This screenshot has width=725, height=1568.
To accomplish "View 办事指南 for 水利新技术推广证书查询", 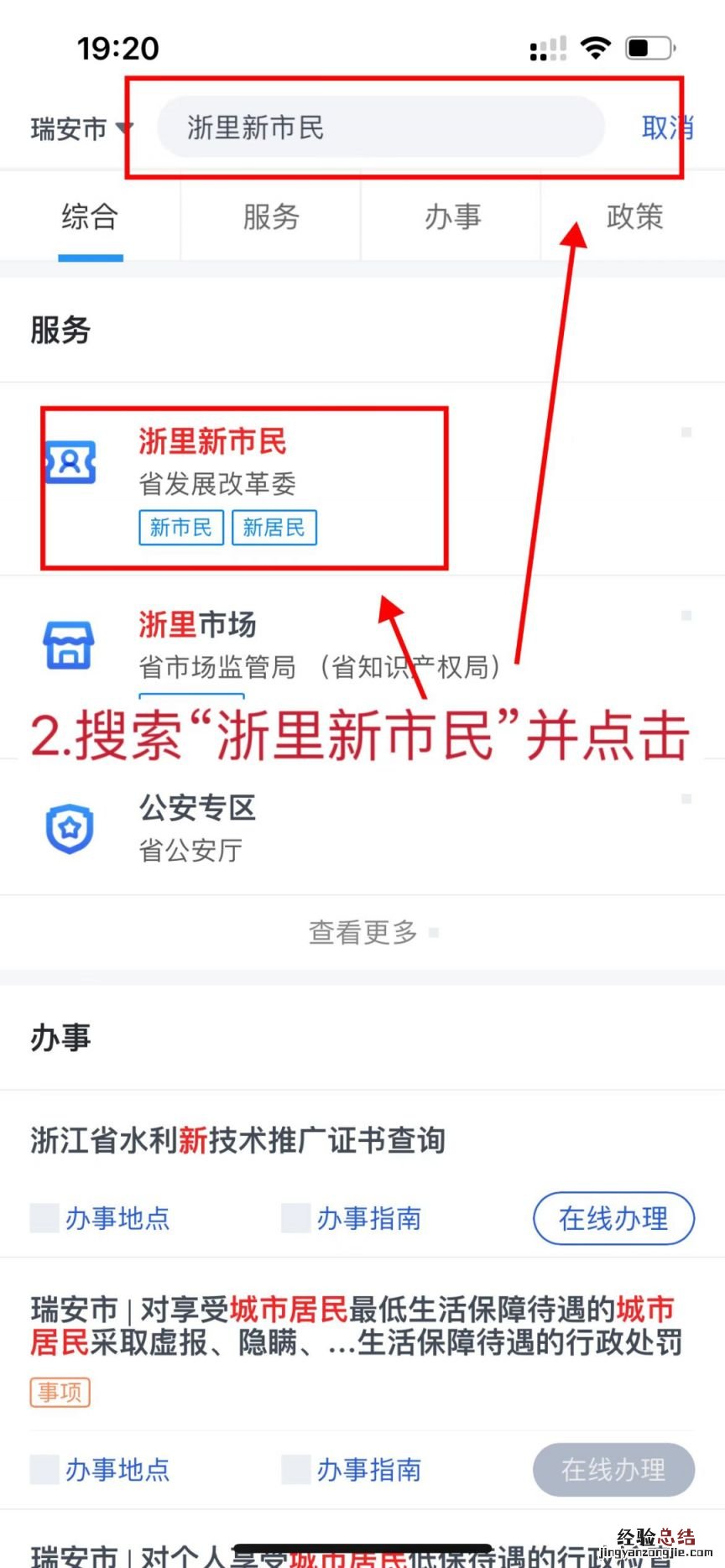I will tap(368, 1218).
